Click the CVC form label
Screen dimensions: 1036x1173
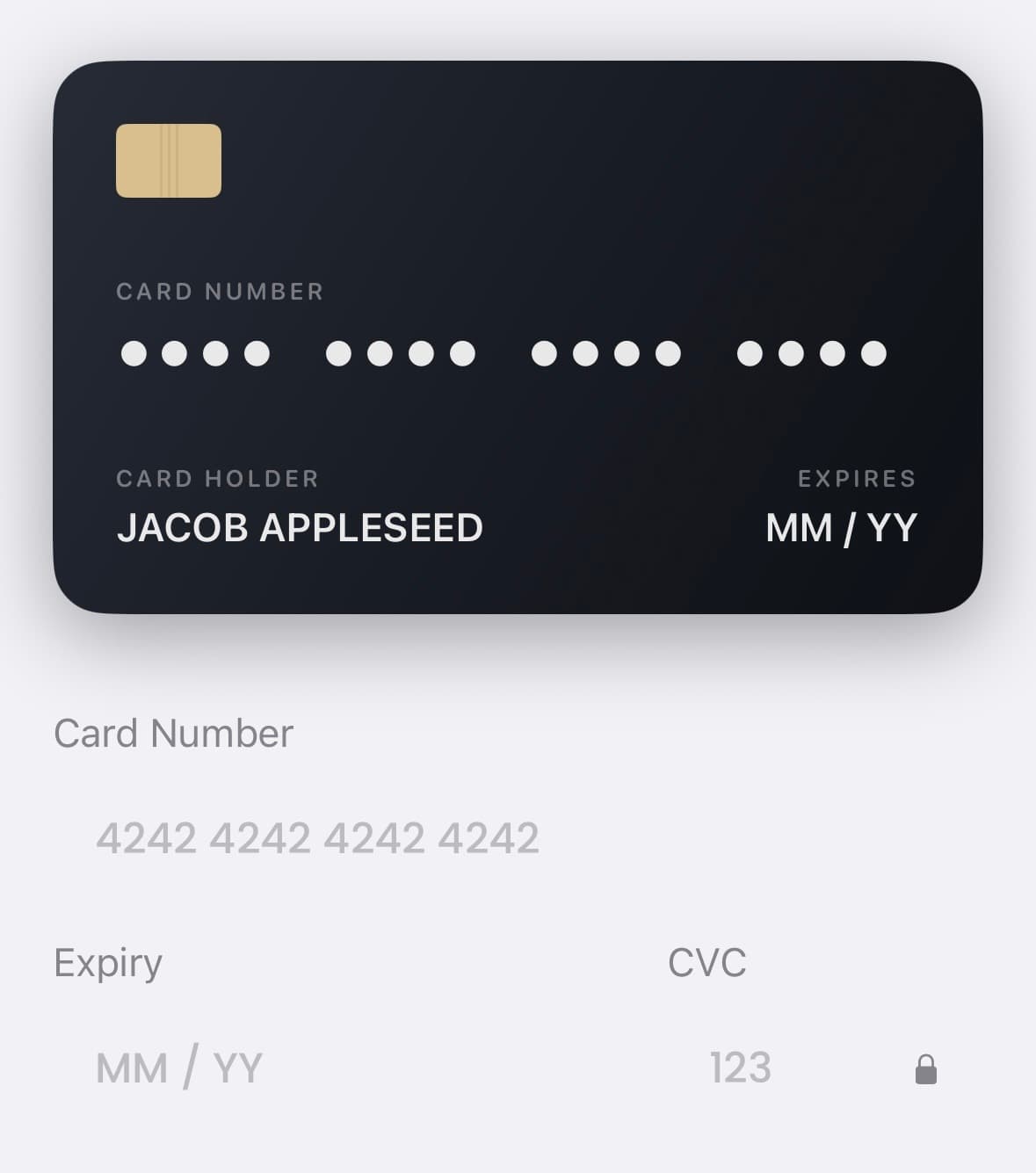(707, 963)
